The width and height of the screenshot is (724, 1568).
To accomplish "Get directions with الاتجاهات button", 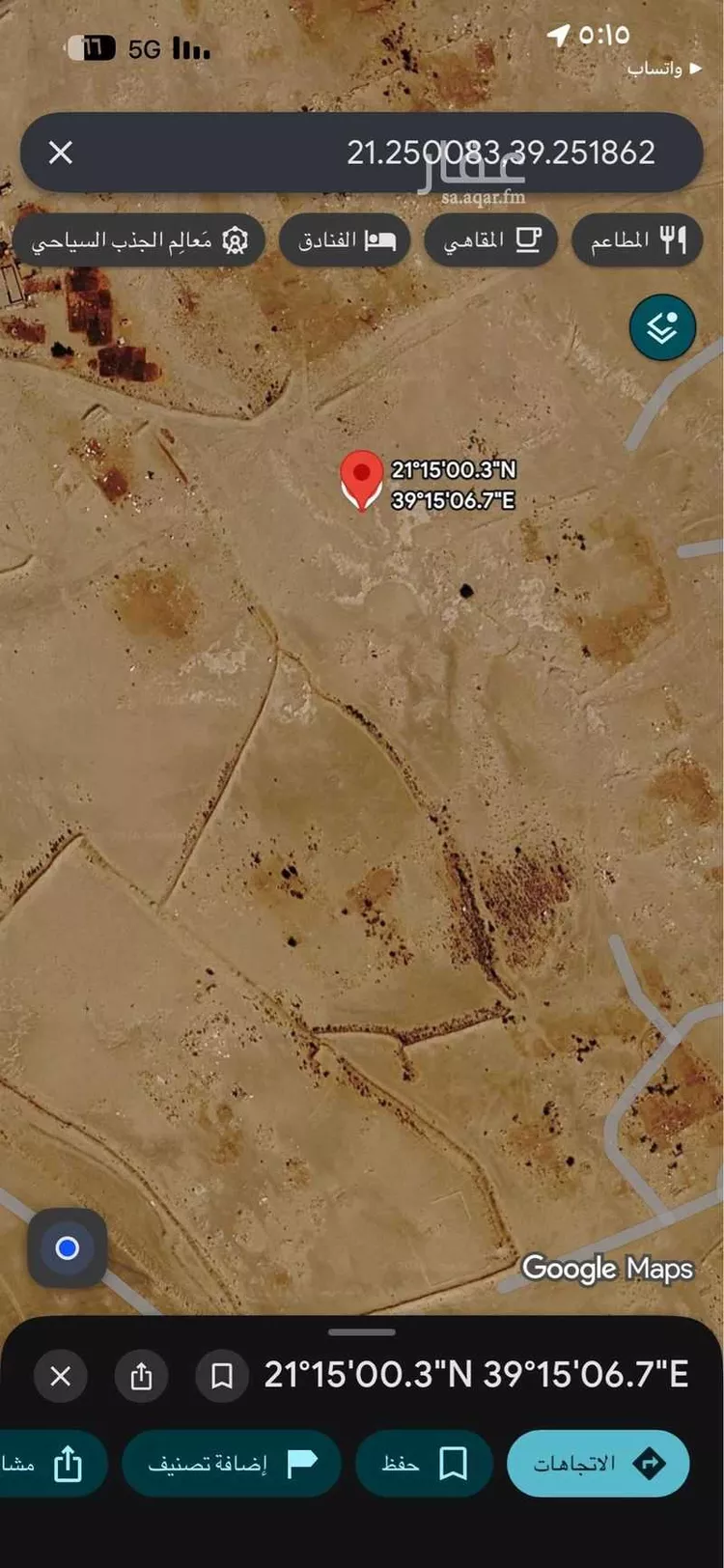I will click(599, 1464).
